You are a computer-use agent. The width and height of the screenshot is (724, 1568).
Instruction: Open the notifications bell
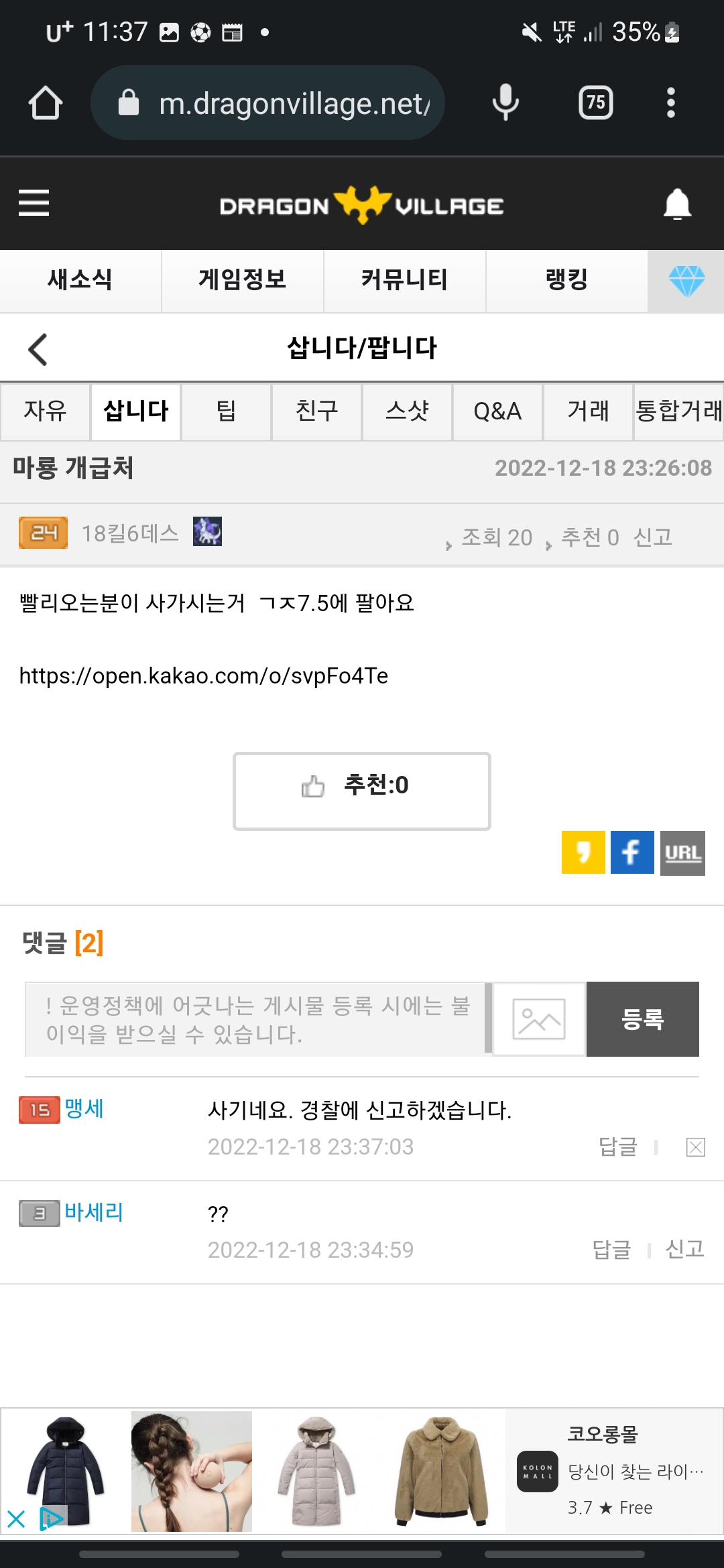[677, 204]
